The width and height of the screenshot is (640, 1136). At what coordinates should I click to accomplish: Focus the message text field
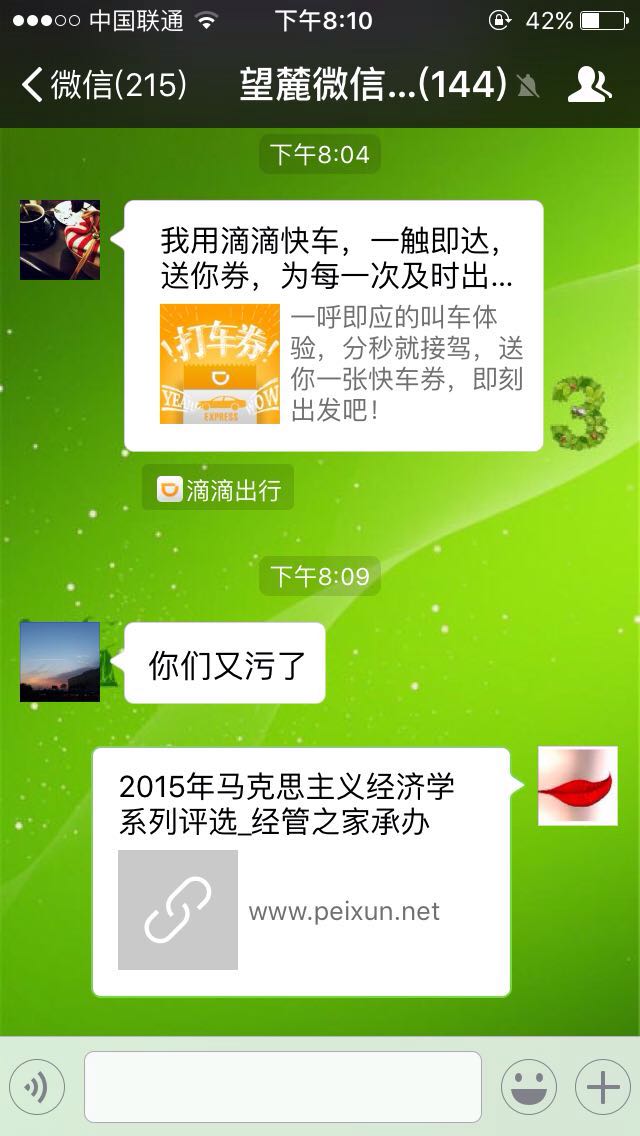pos(282,1087)
